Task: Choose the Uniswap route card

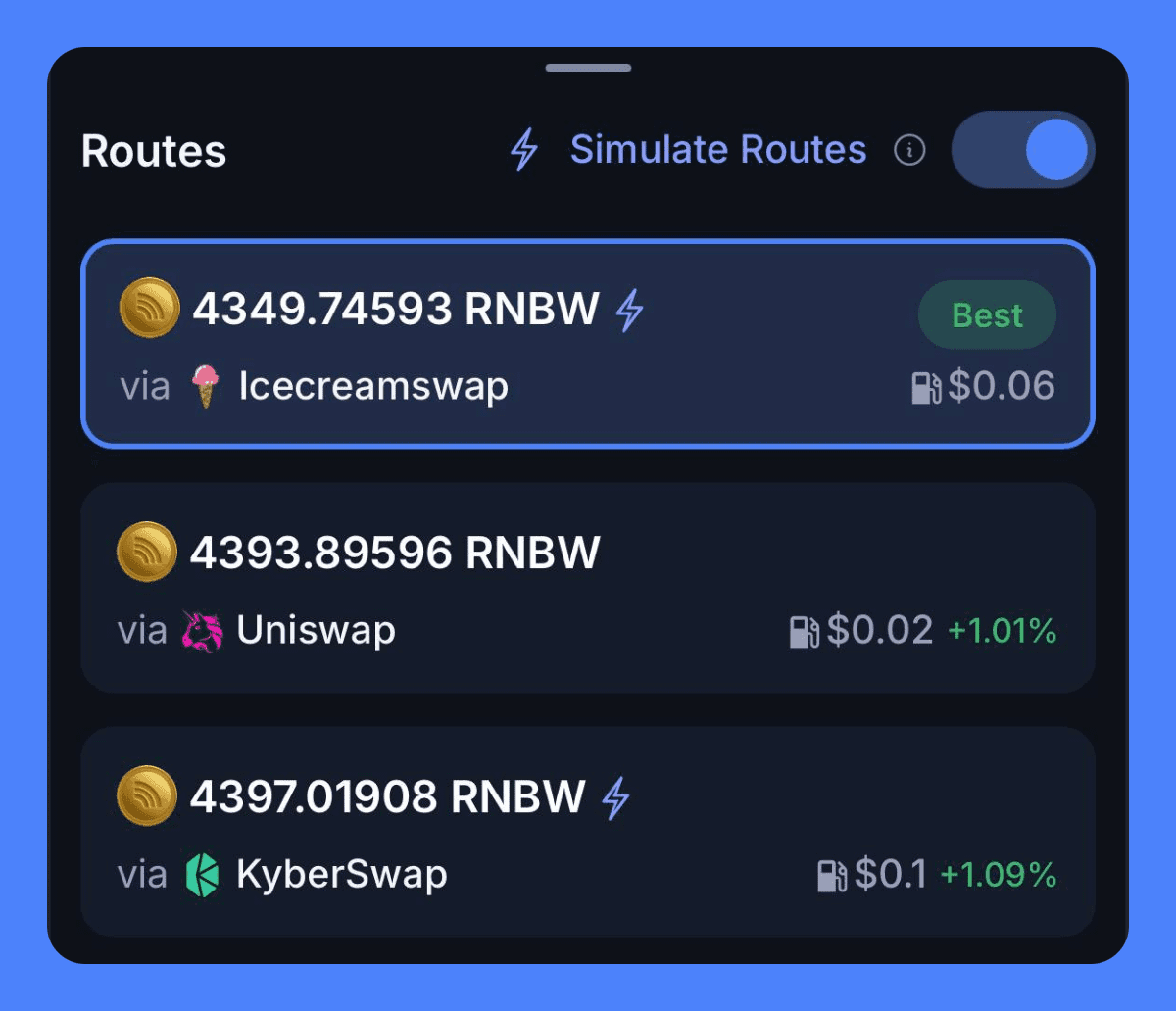Action: tap(588, 588)
